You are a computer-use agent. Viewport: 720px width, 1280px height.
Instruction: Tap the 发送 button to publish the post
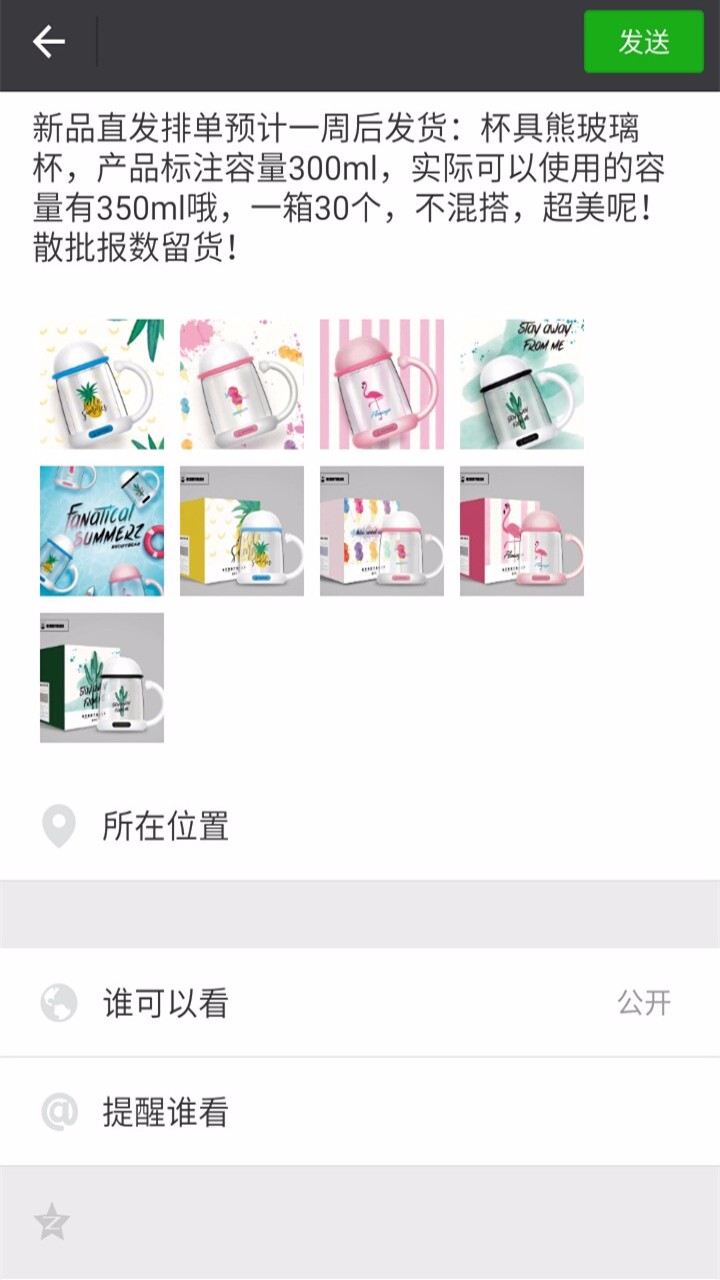[x=644, y=42]
